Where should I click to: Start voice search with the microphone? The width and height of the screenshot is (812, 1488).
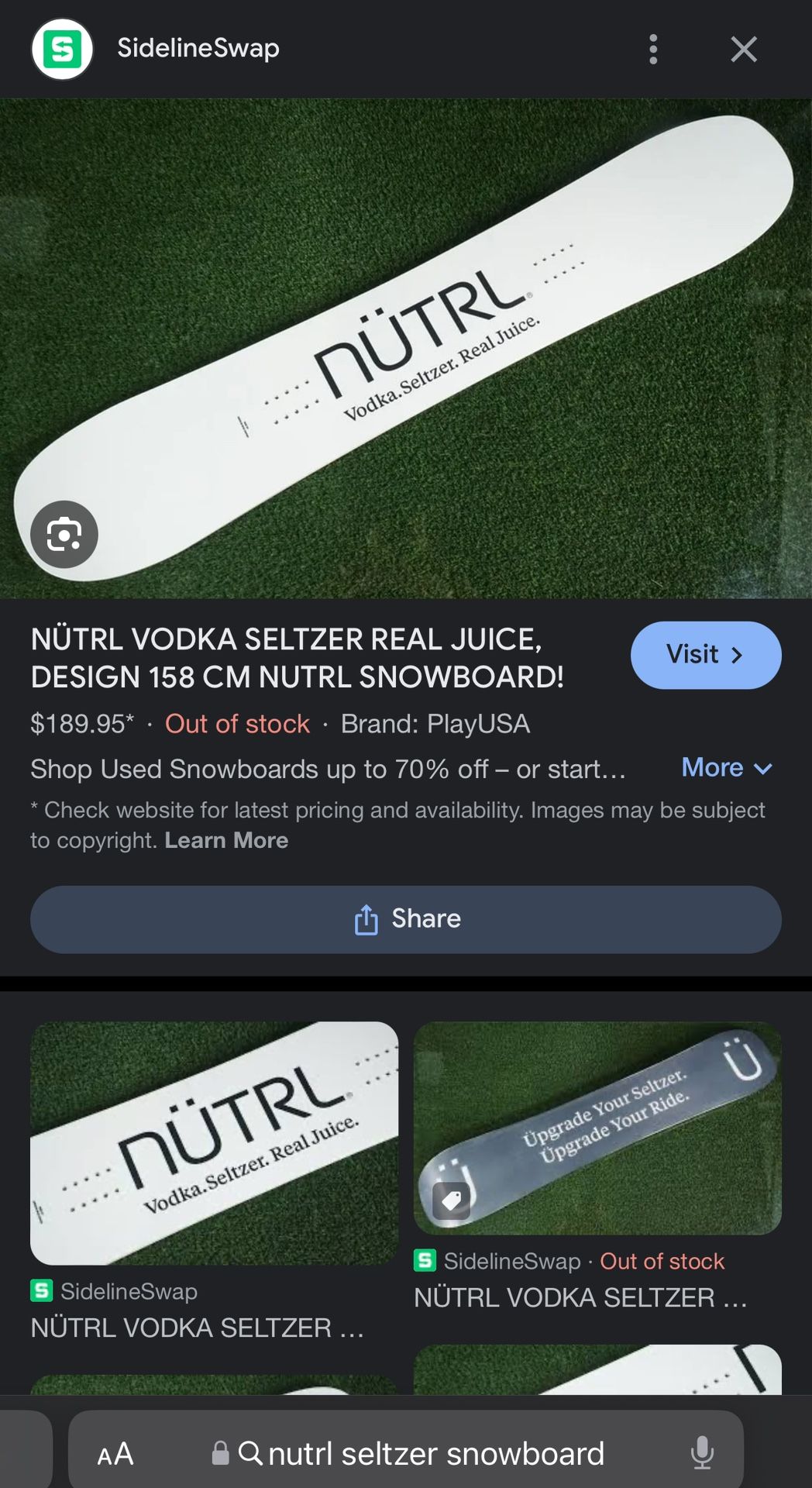(701, 1452)
